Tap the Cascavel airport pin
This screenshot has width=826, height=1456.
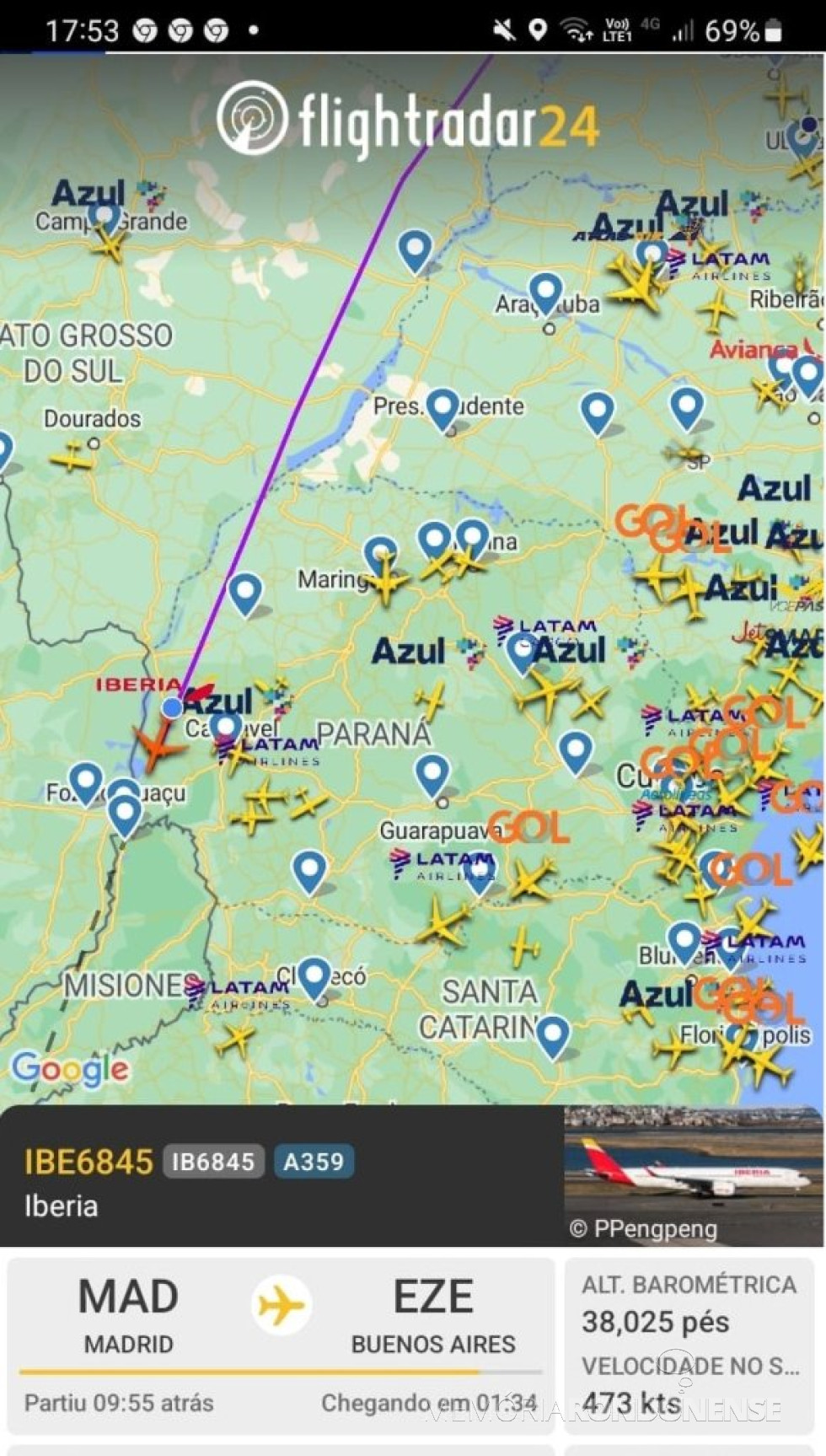(x=225, y=728)
